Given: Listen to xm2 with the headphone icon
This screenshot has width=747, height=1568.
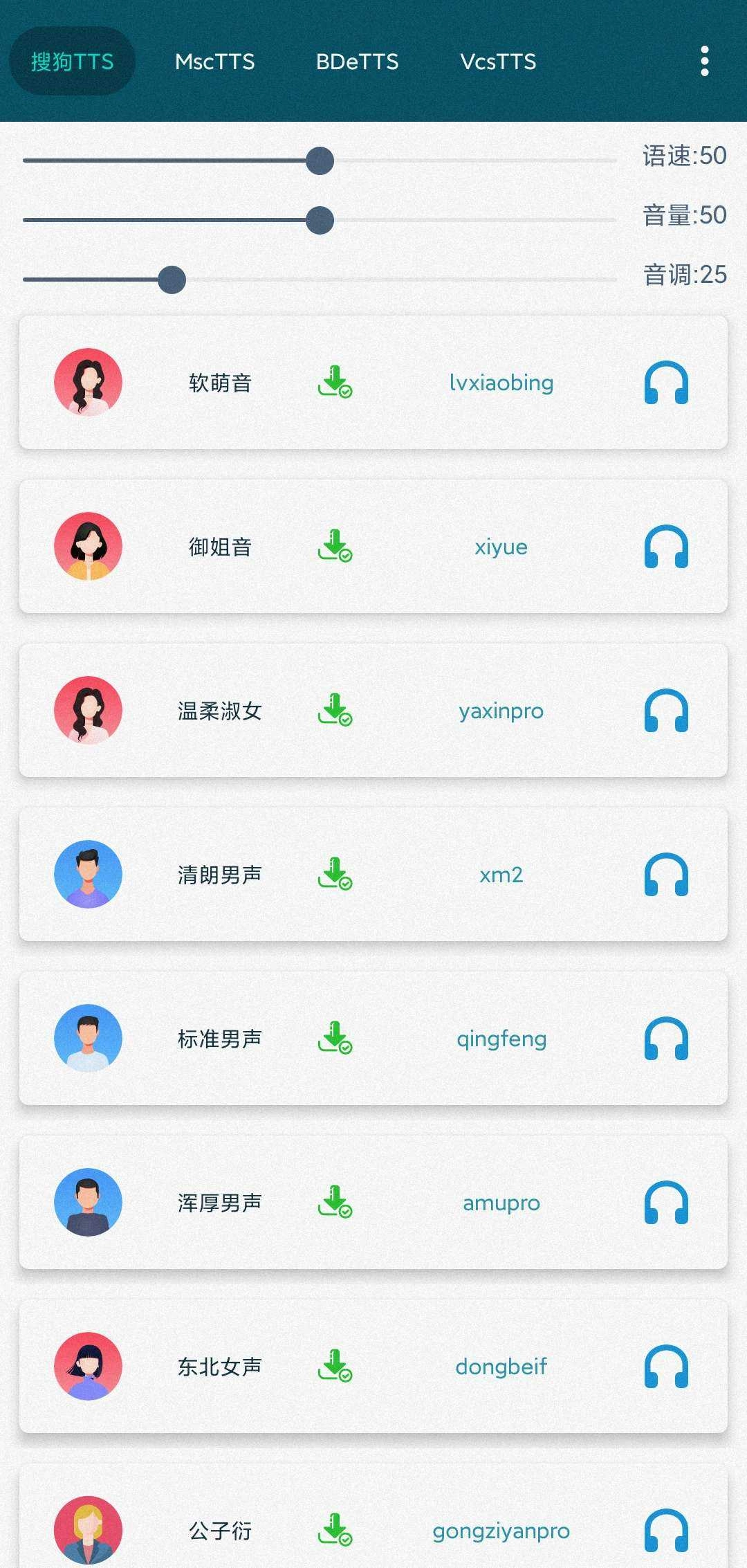Looking at the screenshot, I should click(666, 874).
